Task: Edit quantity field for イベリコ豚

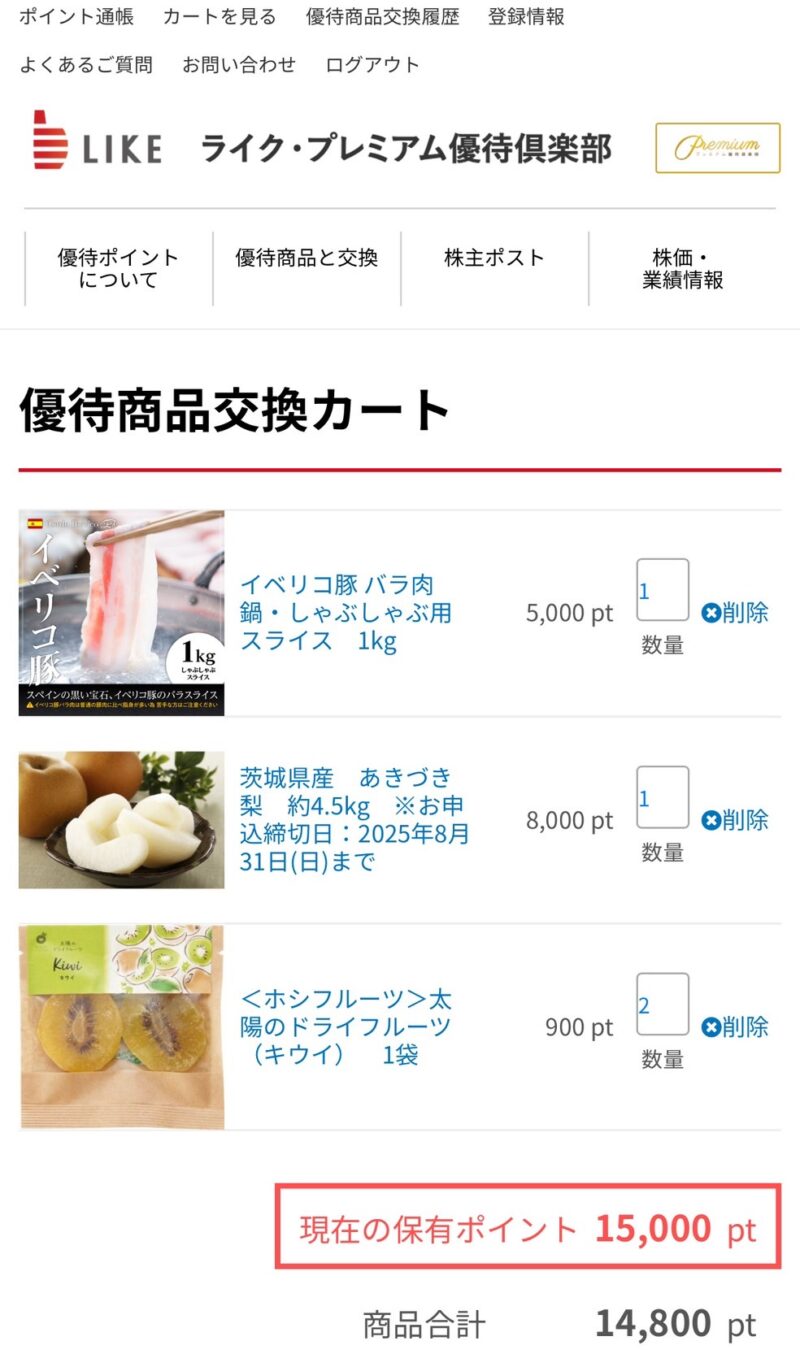Action: tap(662, 590)
